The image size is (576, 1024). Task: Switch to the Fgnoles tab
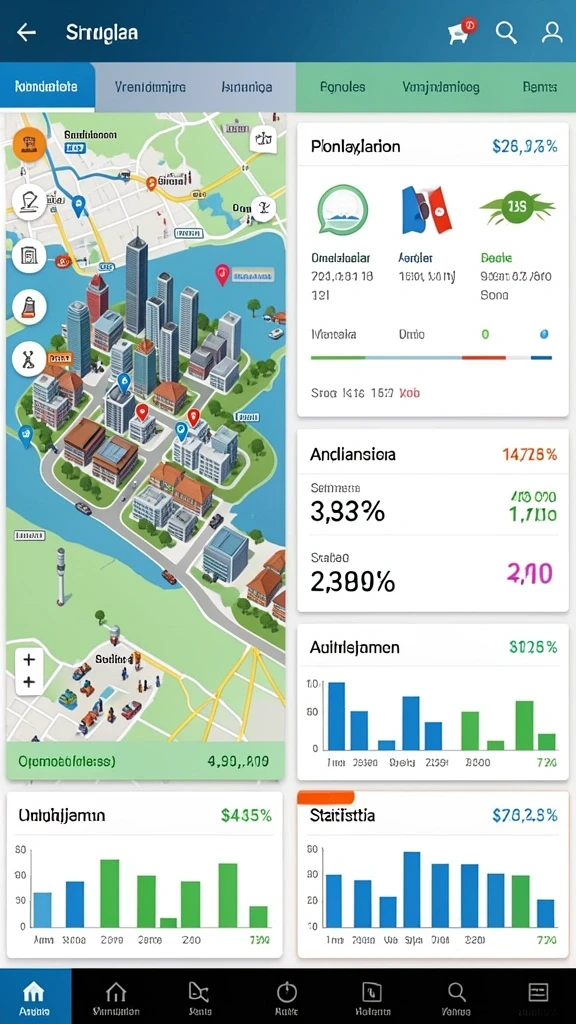click(343, 86)
